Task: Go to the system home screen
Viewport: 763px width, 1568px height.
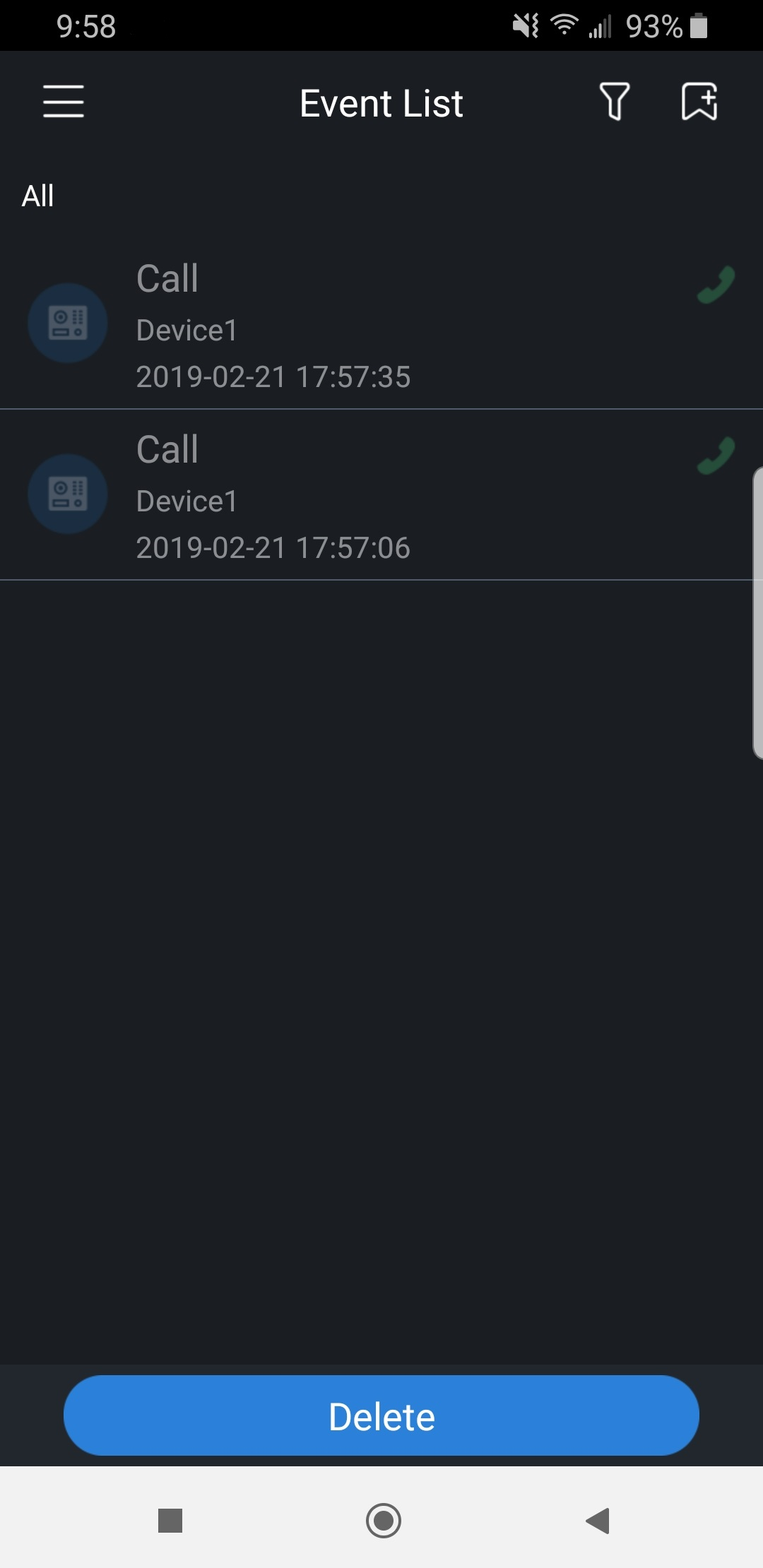Action: click(x=384, y=1520)
